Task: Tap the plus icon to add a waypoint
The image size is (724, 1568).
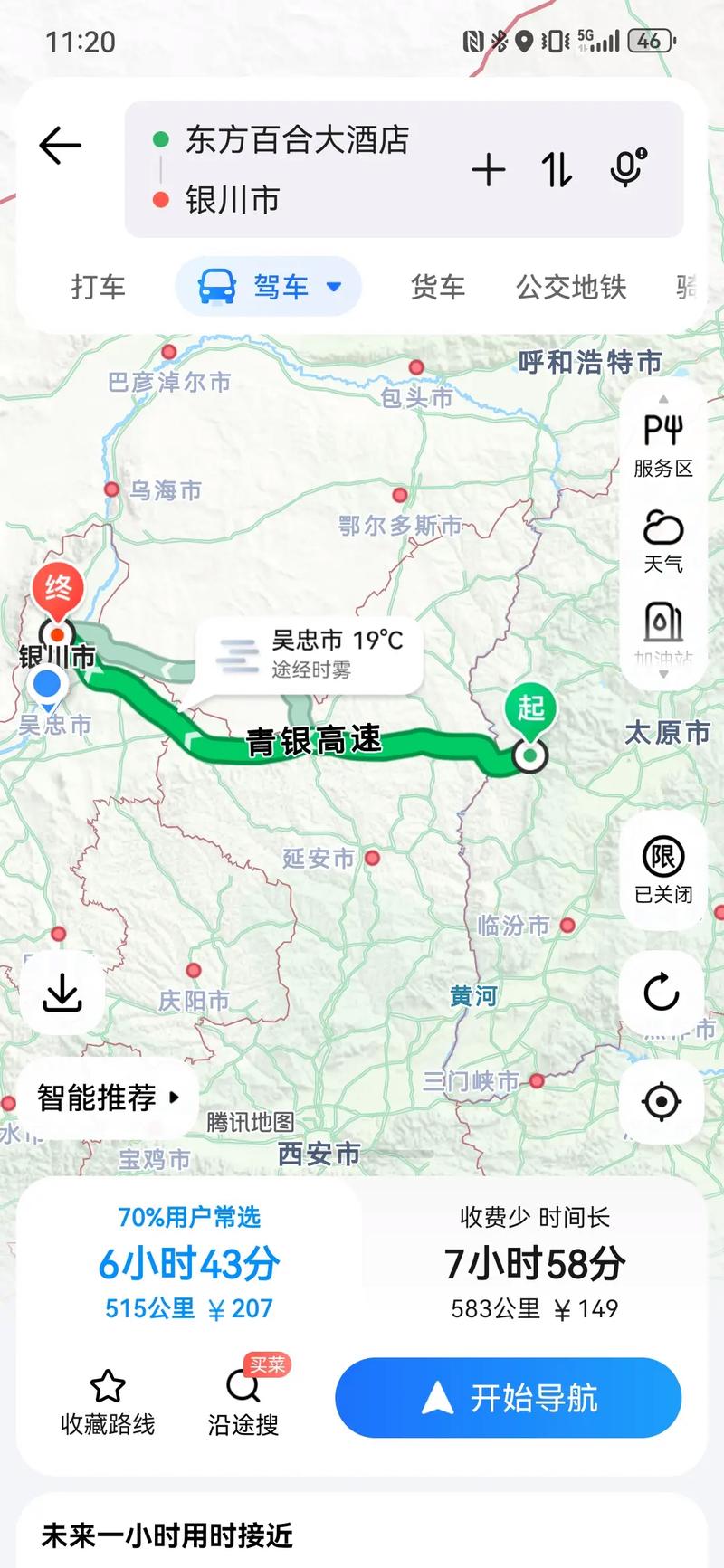Action: coord(489,170)
